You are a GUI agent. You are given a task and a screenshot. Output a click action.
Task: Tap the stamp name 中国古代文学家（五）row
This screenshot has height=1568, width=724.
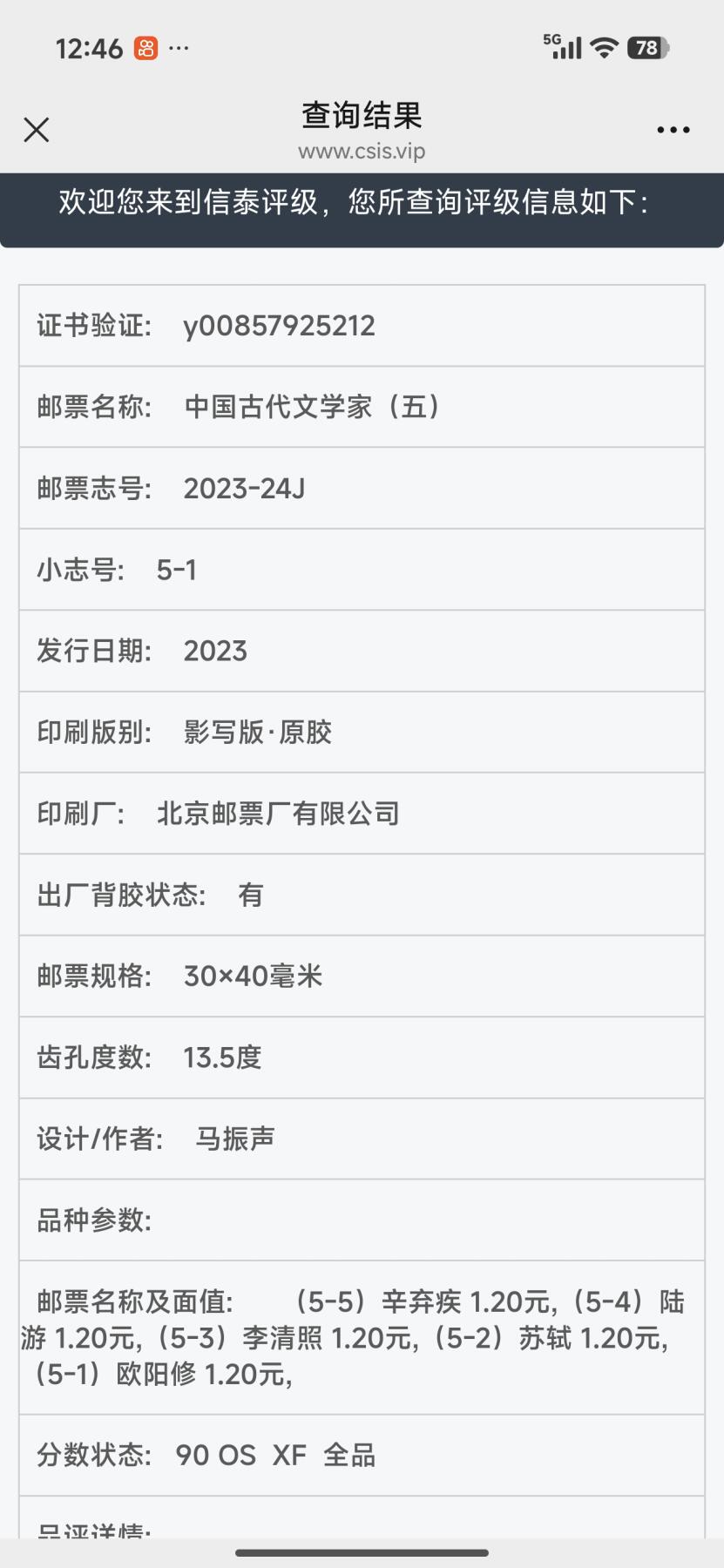point(362,407)
